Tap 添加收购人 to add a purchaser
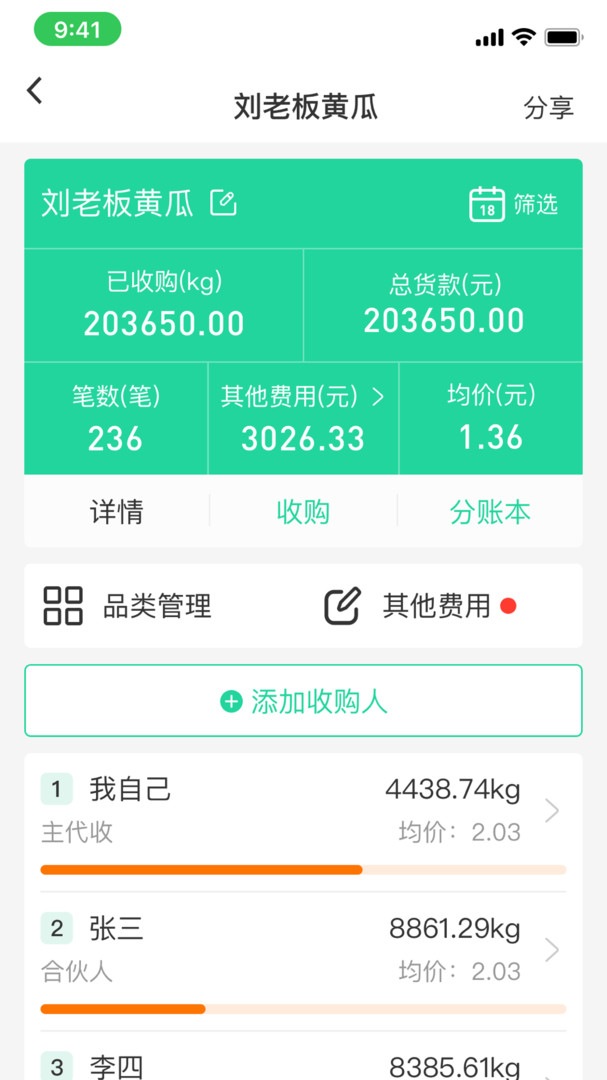 pyautogui.click(x=303, y=701)
